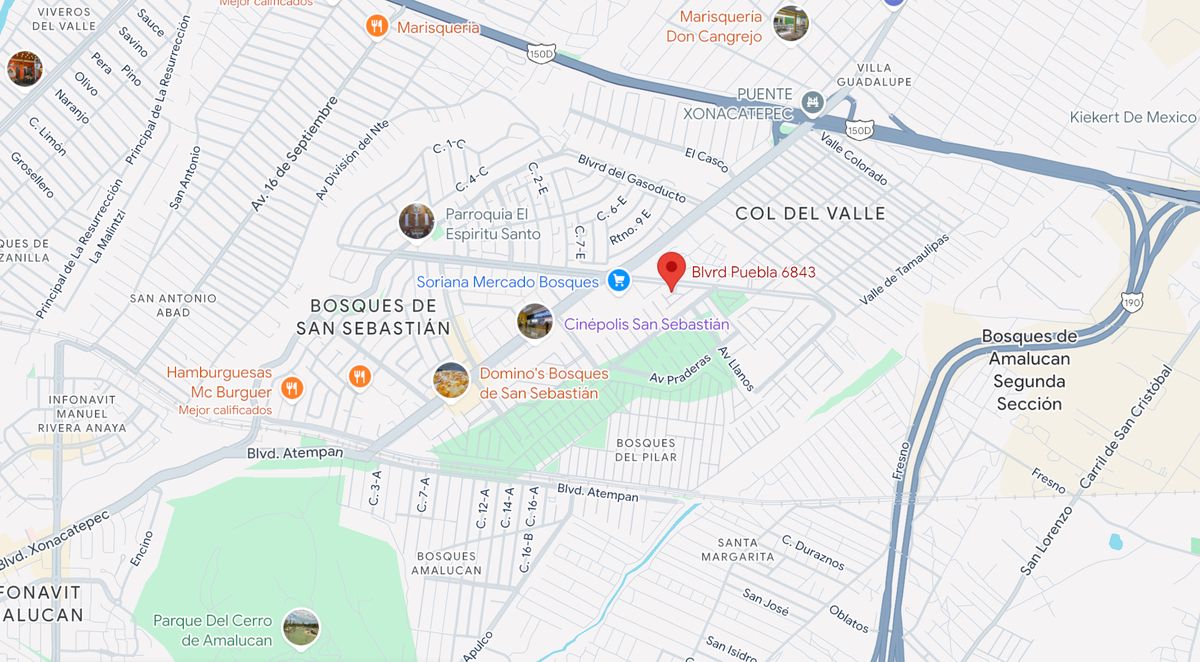
Task: Select Parroquia El Espíritu Santo marker
Action: (416, 221)
